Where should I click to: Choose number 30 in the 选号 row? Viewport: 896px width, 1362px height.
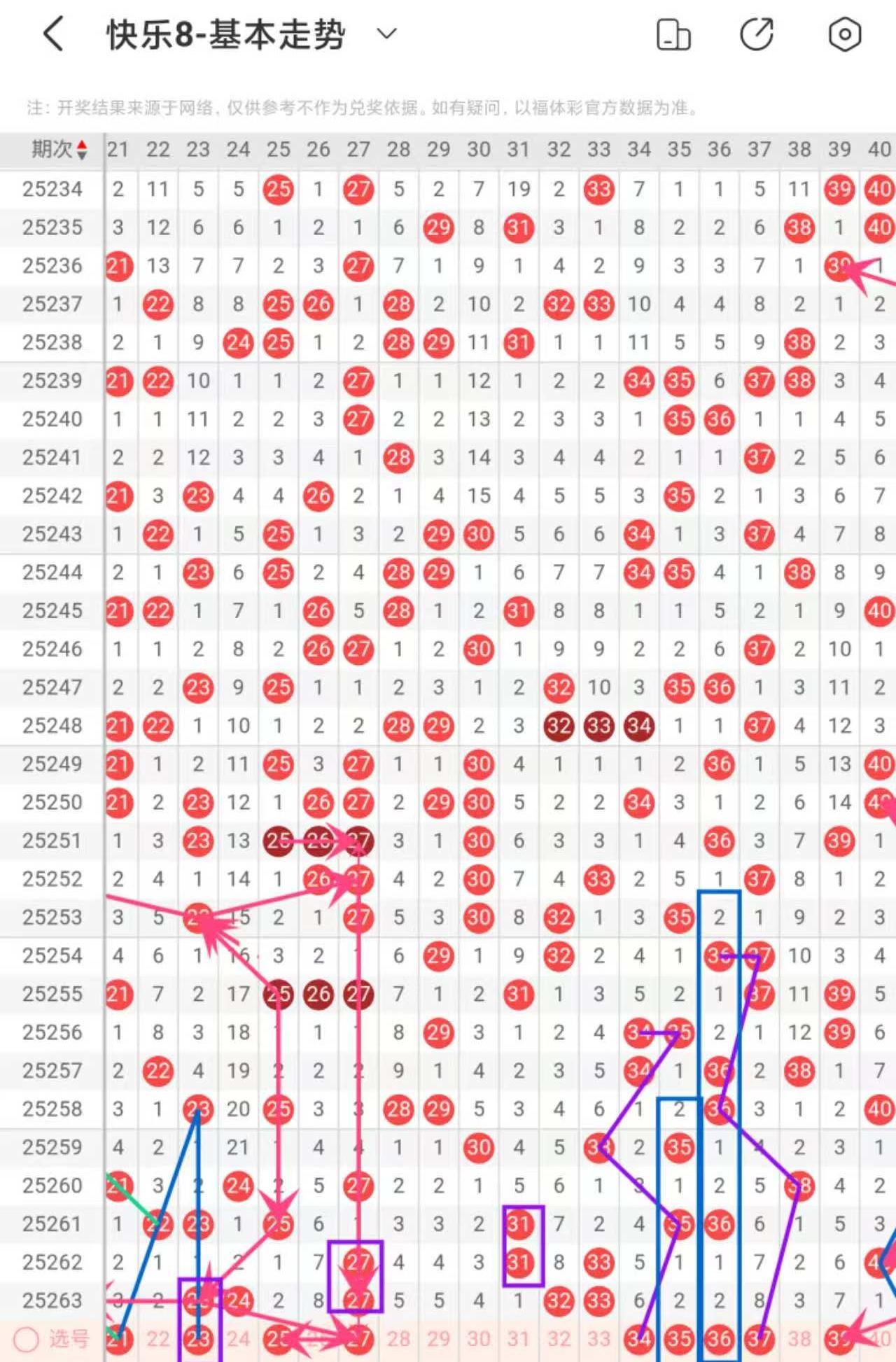point(479,1339)
